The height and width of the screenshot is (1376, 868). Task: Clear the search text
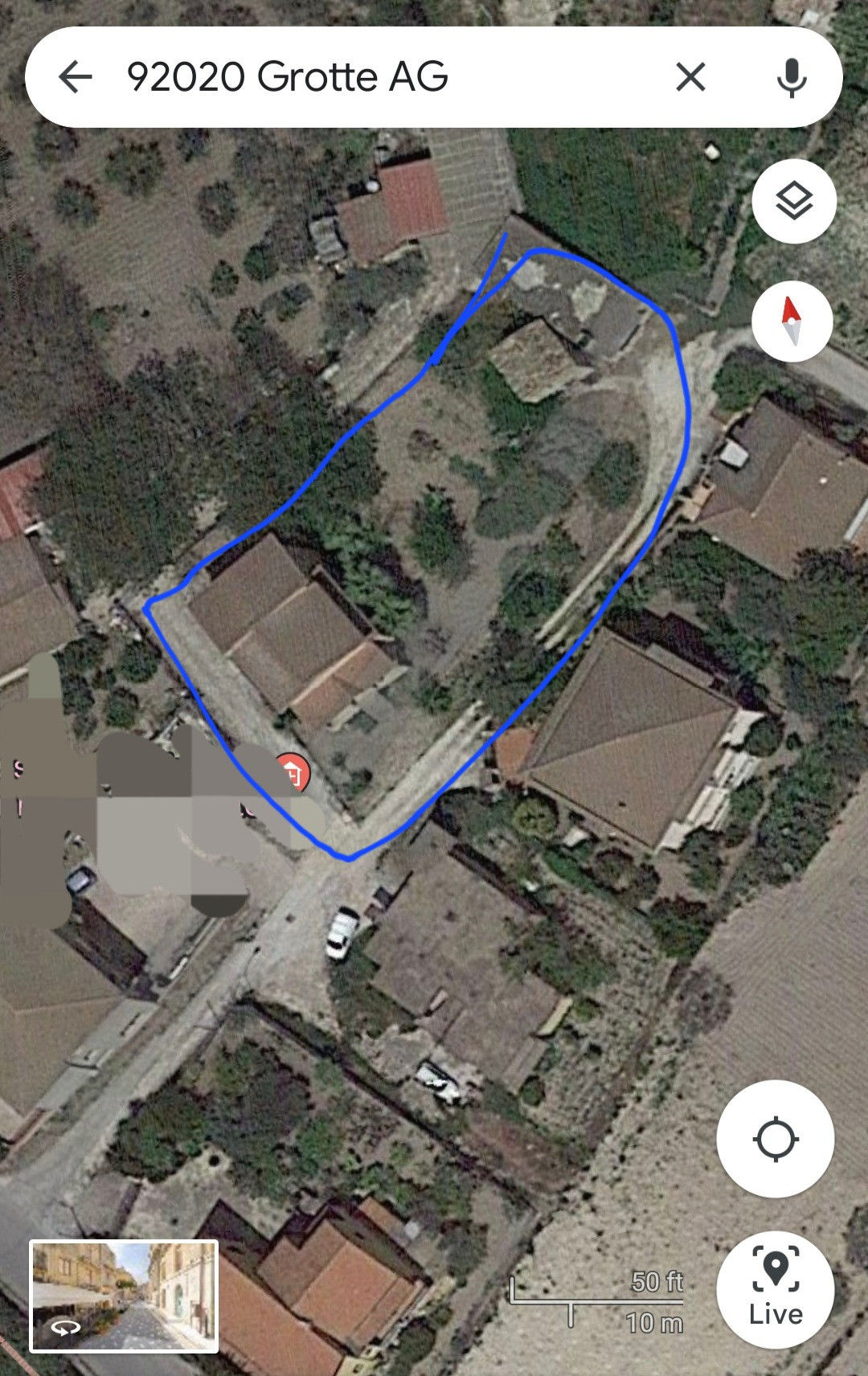coord(690,77)
